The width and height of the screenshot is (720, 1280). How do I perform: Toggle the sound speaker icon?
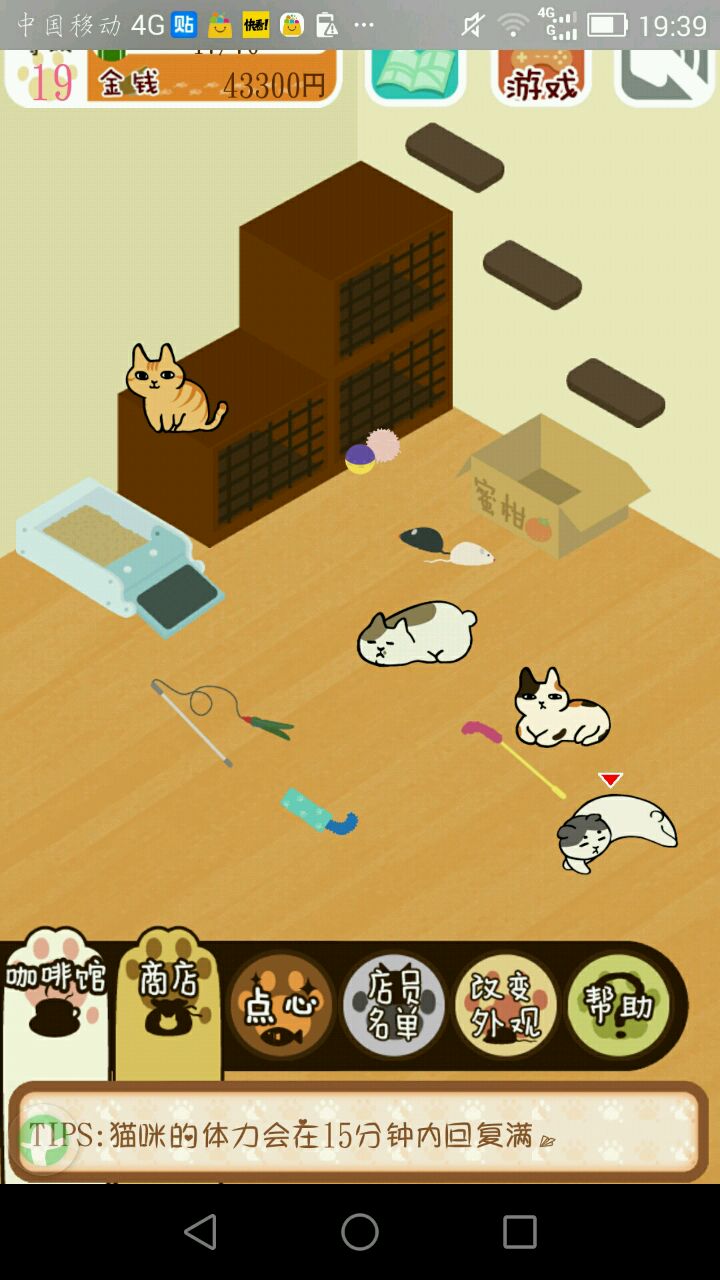pos(664,77)
